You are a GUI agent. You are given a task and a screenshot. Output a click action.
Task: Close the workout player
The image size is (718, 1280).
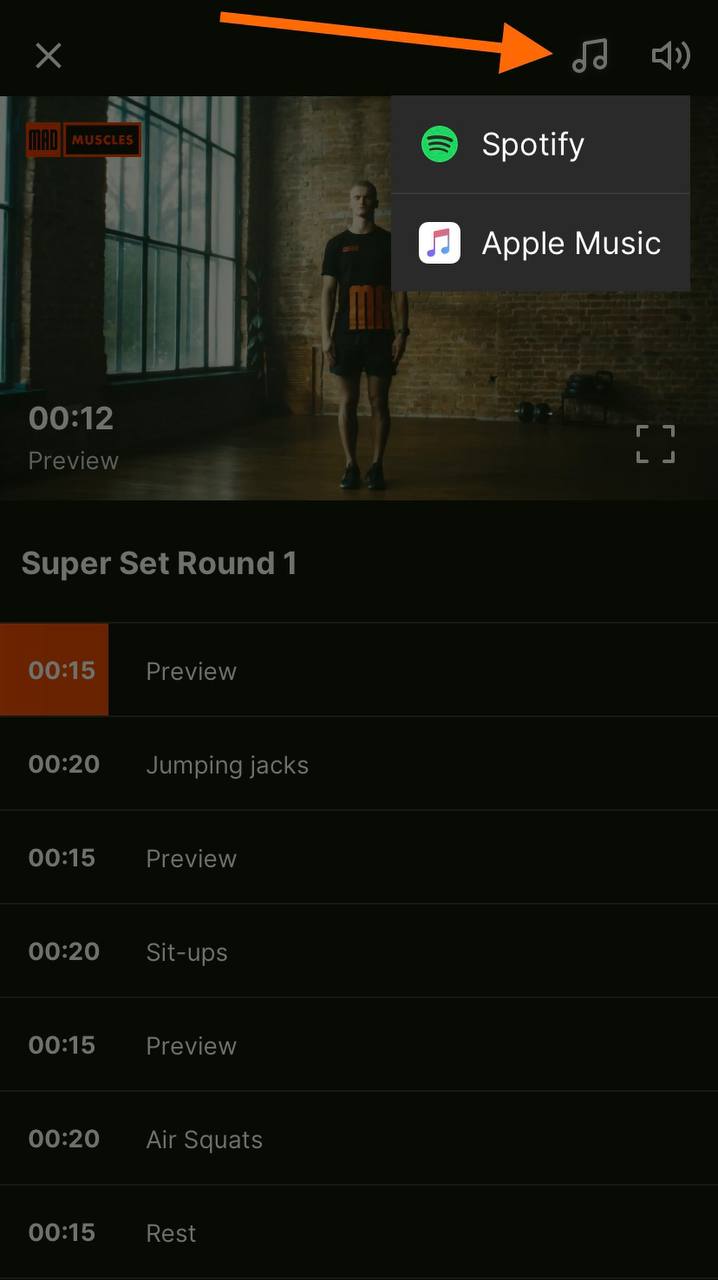(x=48, y=56)
